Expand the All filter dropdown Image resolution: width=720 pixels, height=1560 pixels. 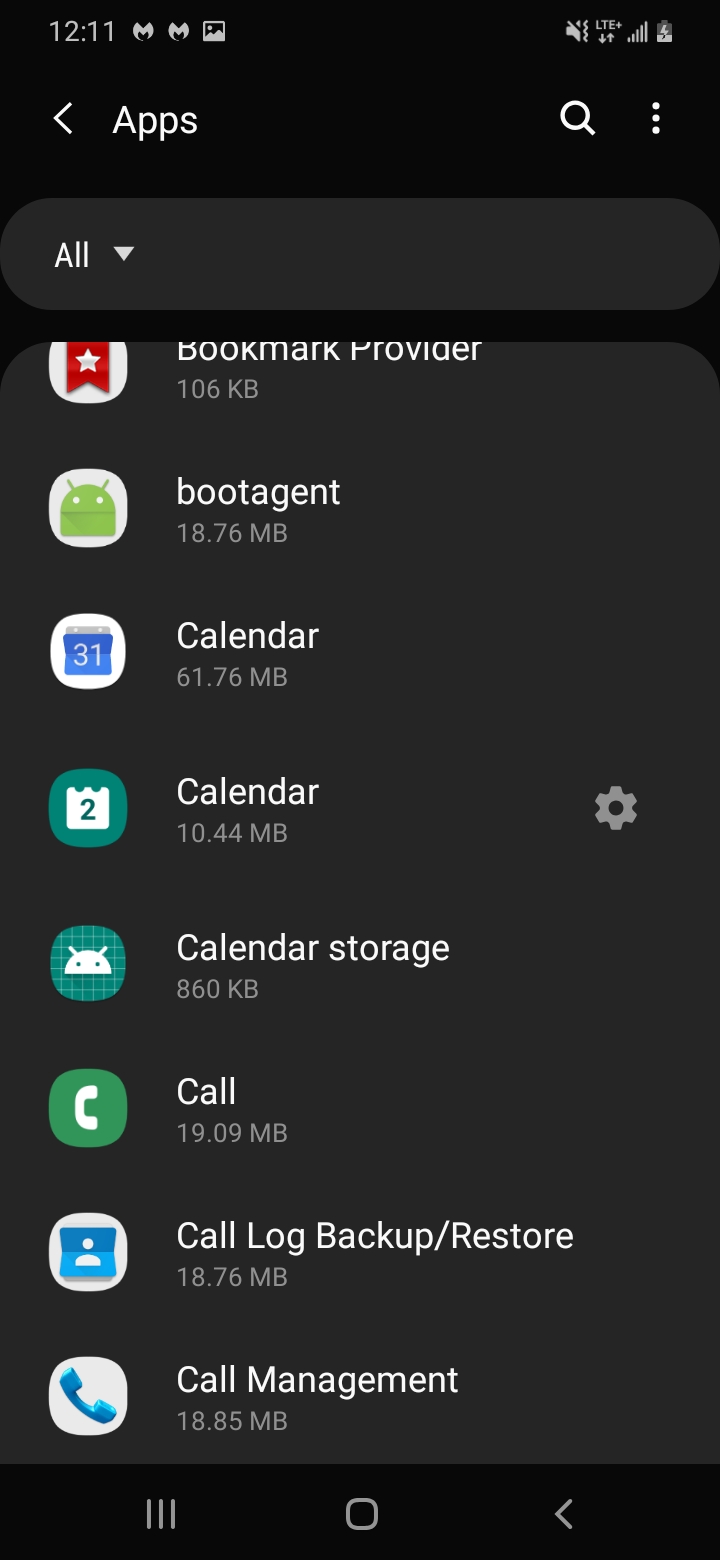click(94, 255)
